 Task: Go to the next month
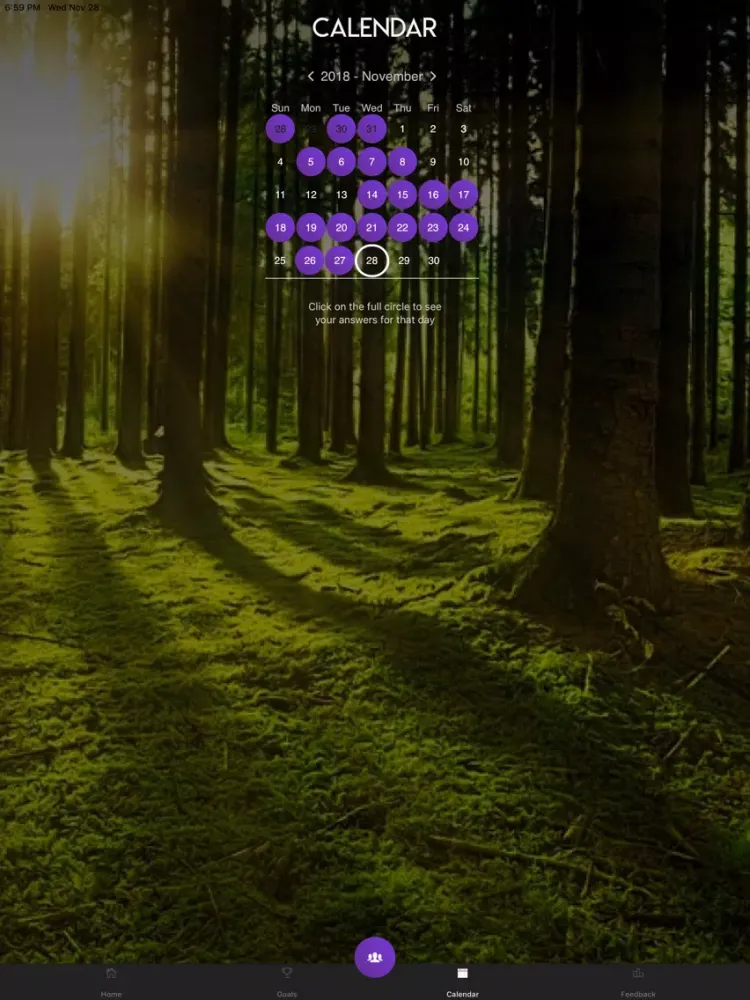pyautogui.click(x=433, y=76)
